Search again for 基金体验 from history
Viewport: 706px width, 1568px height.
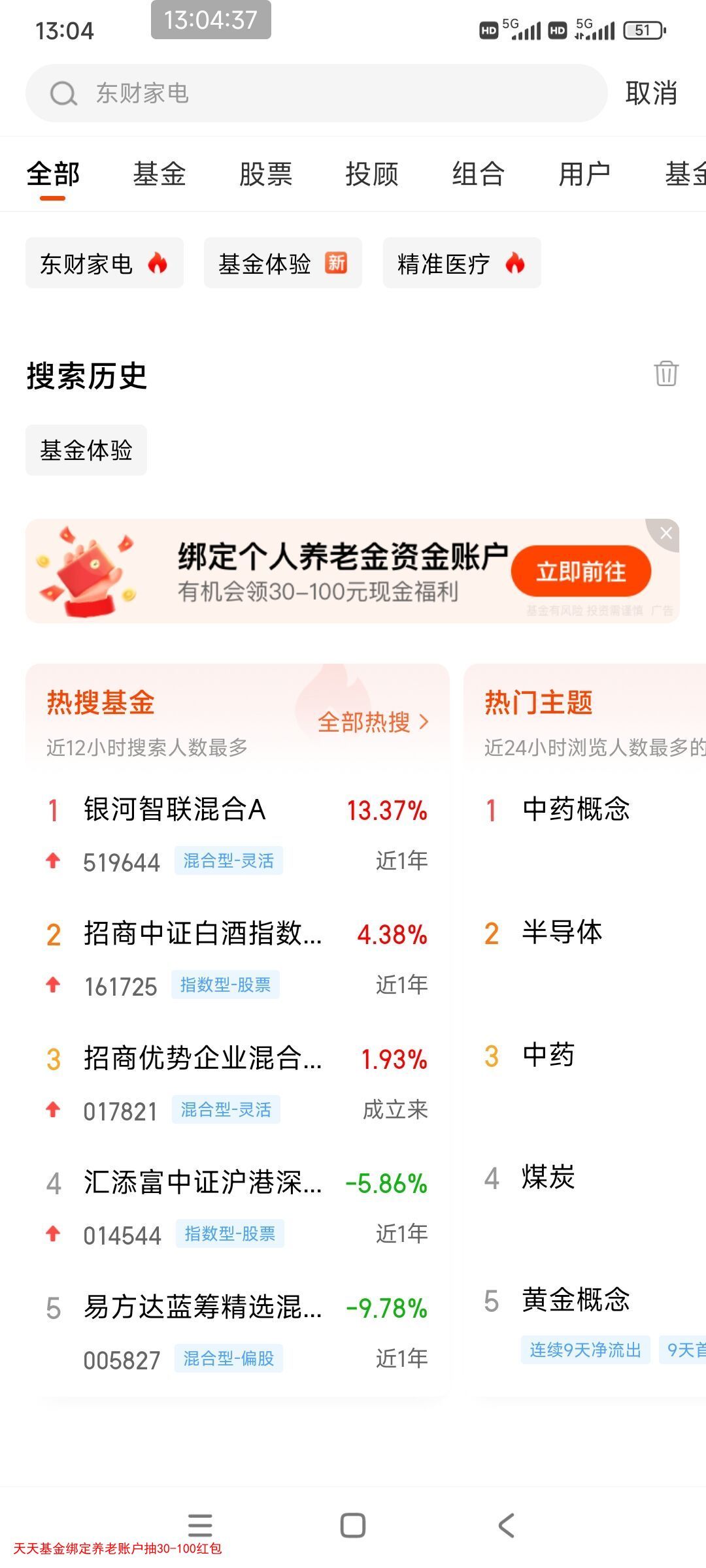(86, 450)
